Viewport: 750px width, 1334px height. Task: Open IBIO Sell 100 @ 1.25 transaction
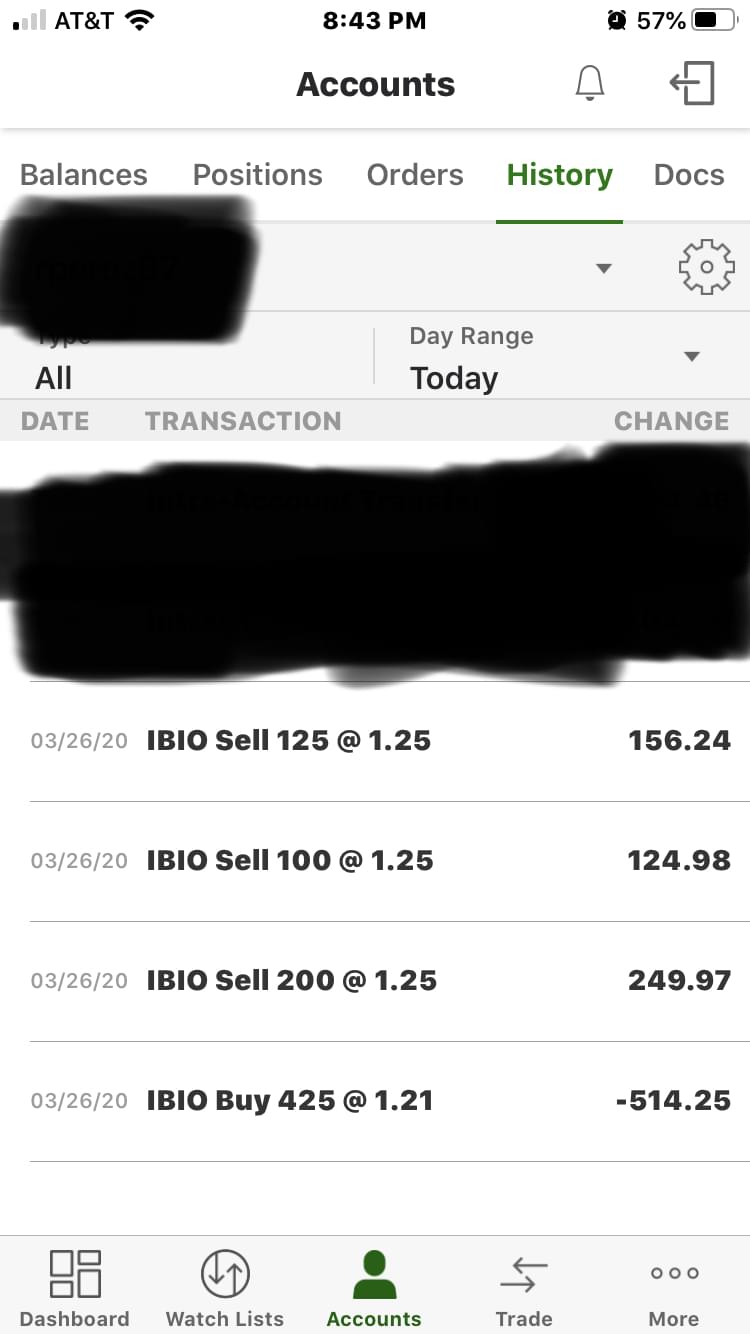point(380,861)
